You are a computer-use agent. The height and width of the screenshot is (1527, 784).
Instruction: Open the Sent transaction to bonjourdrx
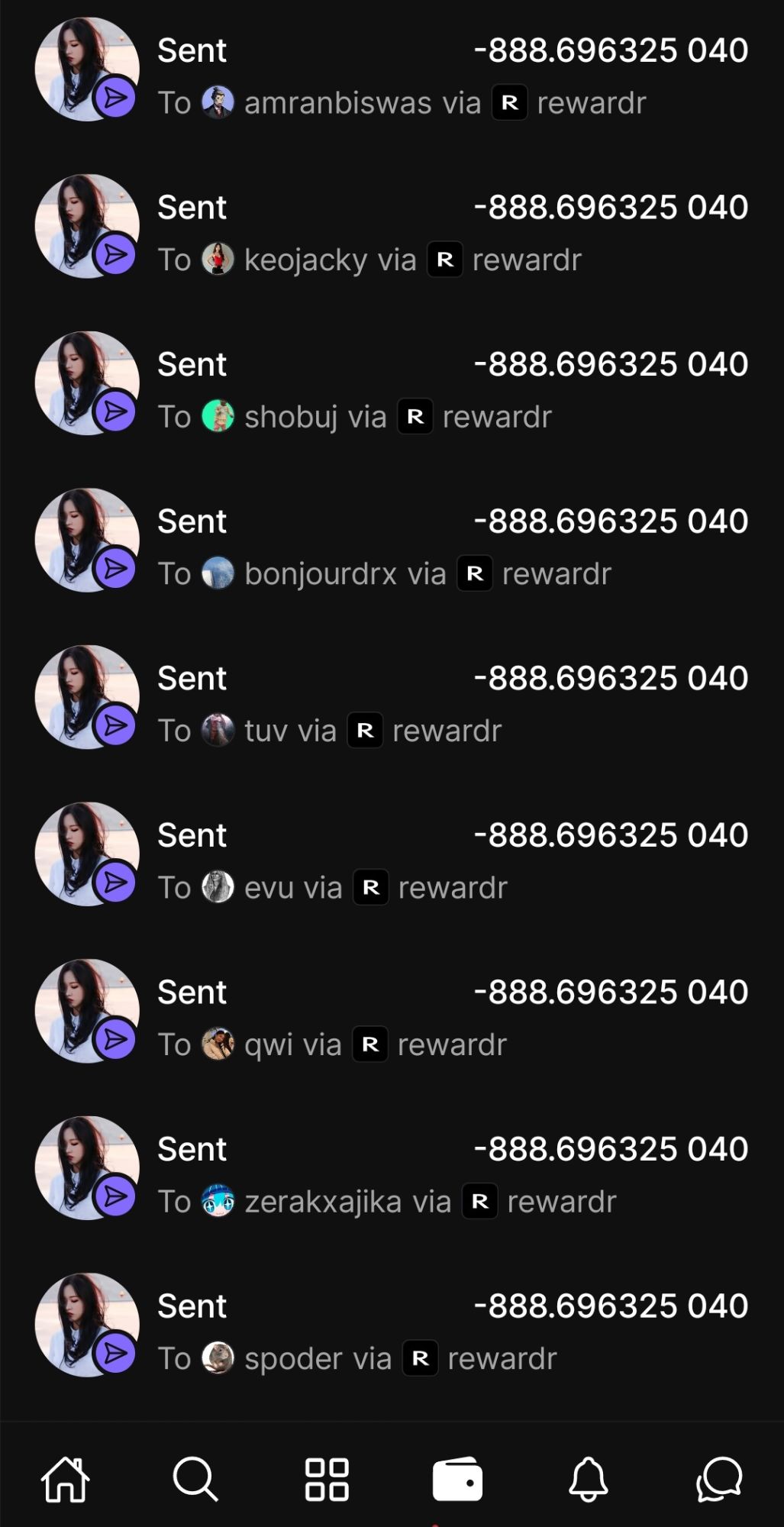point(391,547)
